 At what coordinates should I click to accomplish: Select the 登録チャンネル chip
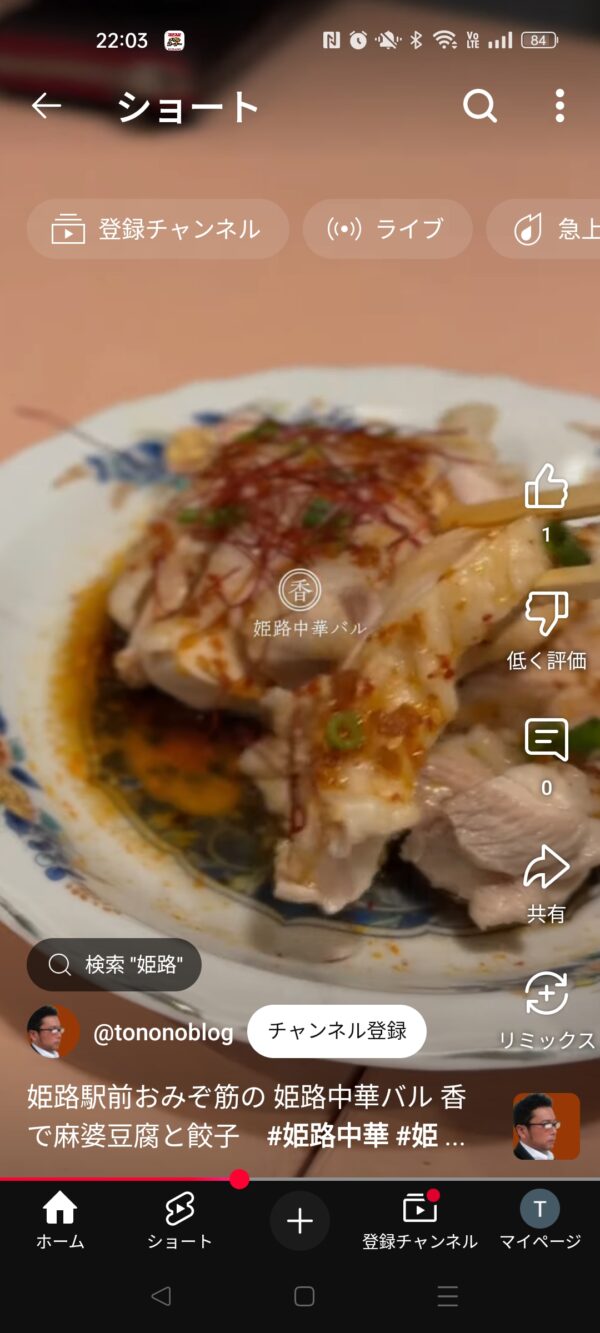[158, 229]
